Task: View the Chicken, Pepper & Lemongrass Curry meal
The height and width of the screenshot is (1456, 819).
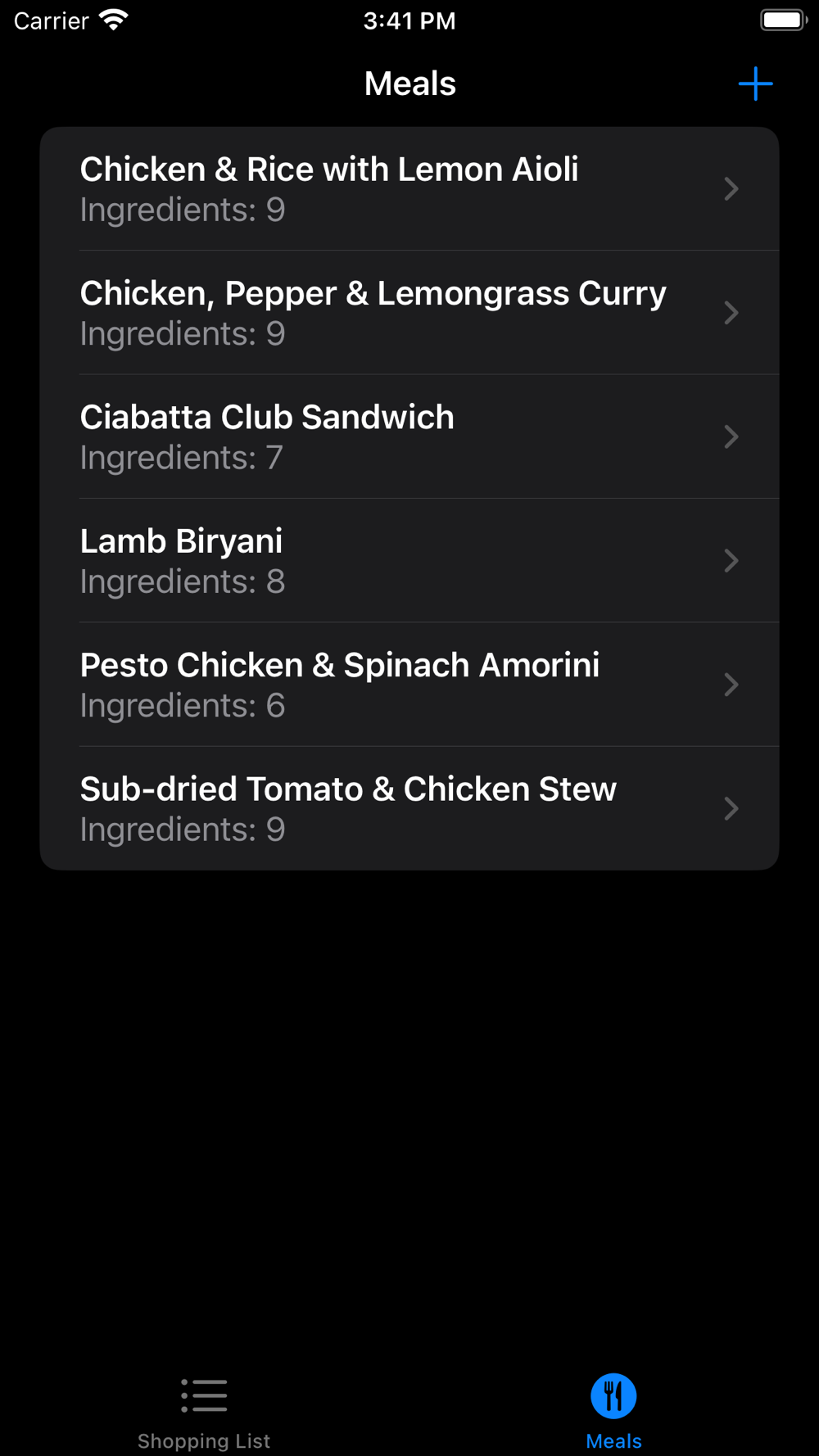Action: [x=409, y=313]
